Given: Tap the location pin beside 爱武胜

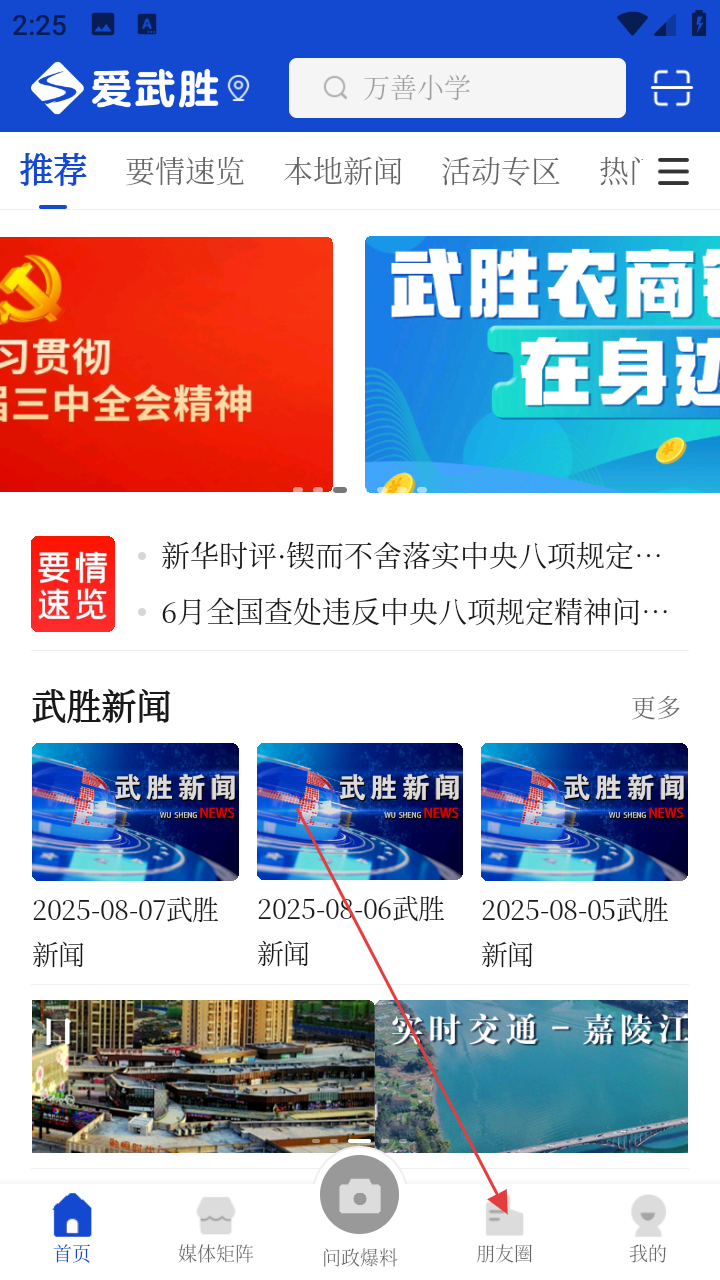Looking at the screenshot, I should (x=238, y=89).
